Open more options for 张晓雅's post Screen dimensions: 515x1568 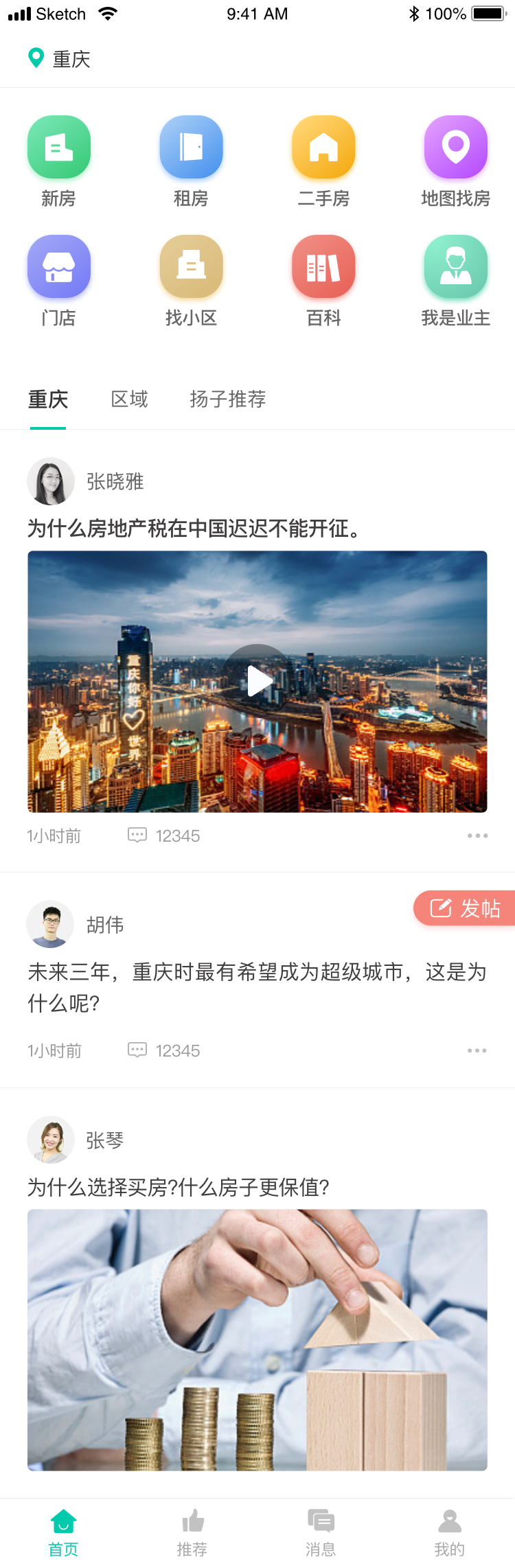[477, 835]
